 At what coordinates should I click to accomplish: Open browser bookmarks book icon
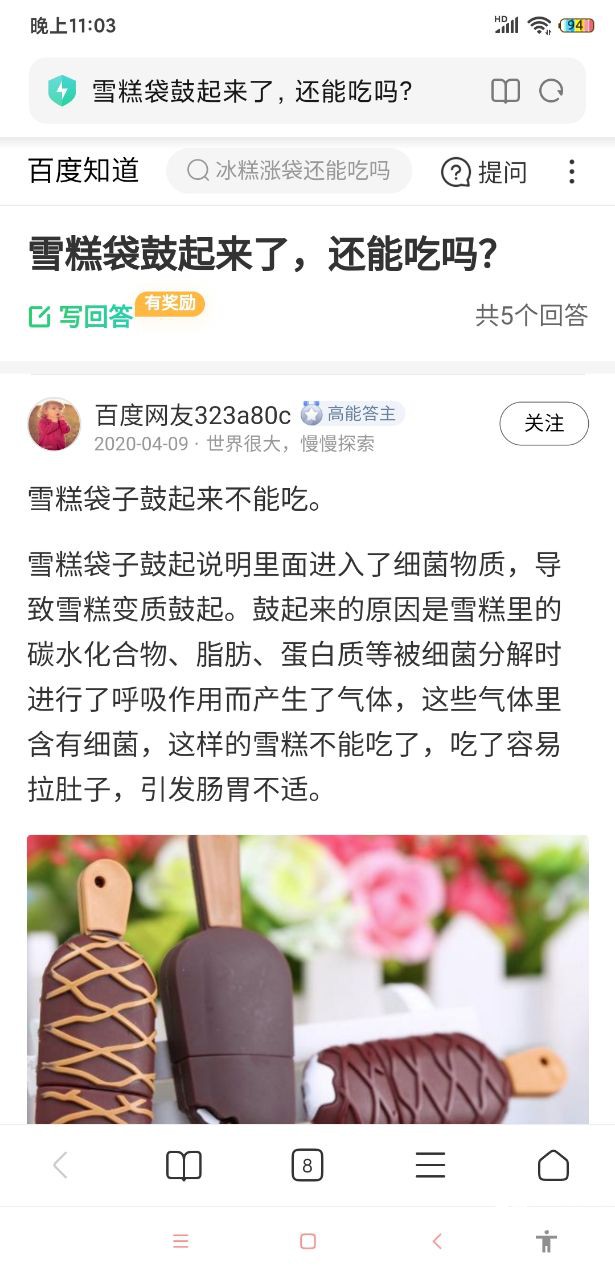coord(183,1165)
